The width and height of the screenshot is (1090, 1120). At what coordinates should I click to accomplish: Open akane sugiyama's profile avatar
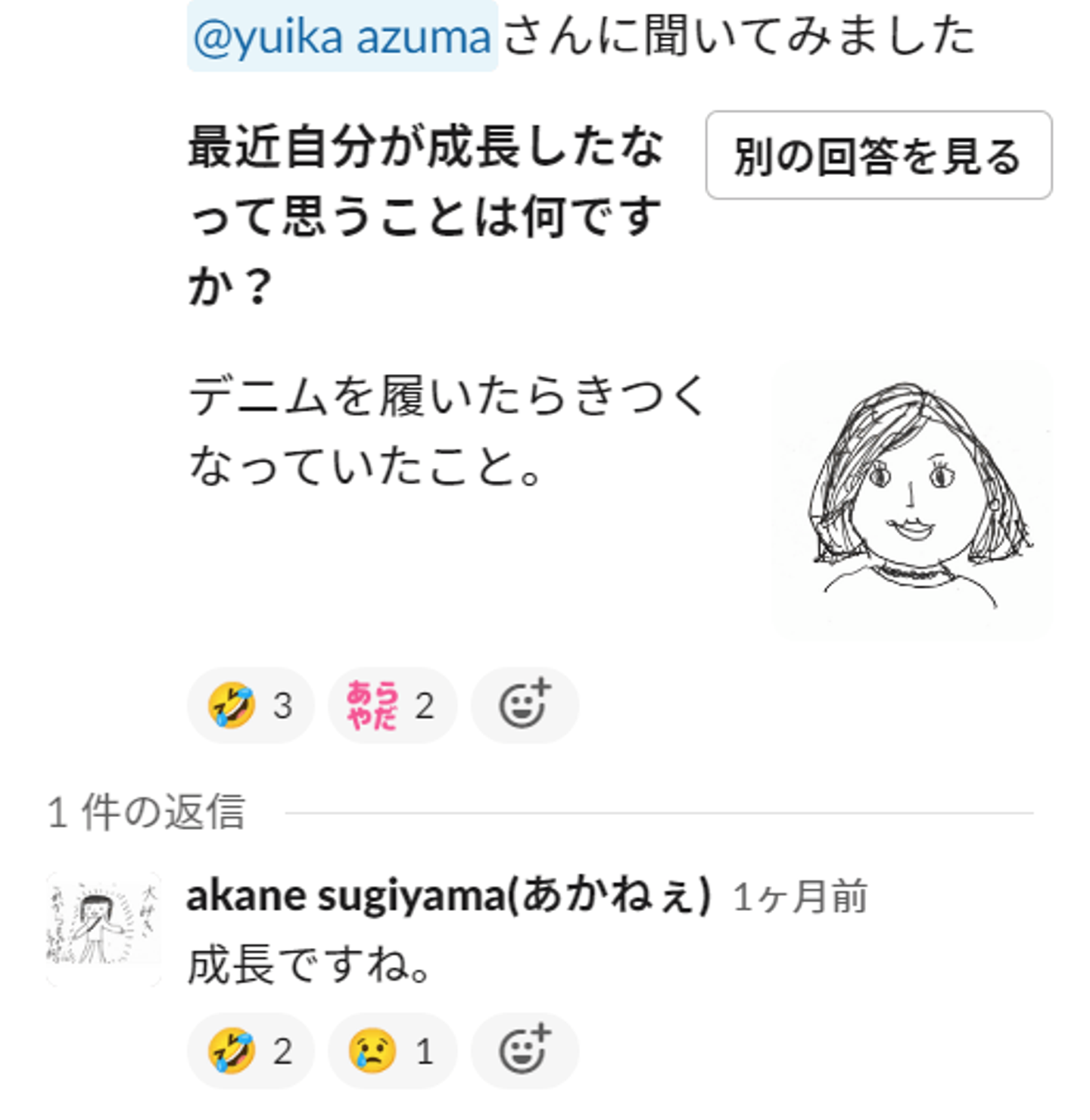coord(104,929)
